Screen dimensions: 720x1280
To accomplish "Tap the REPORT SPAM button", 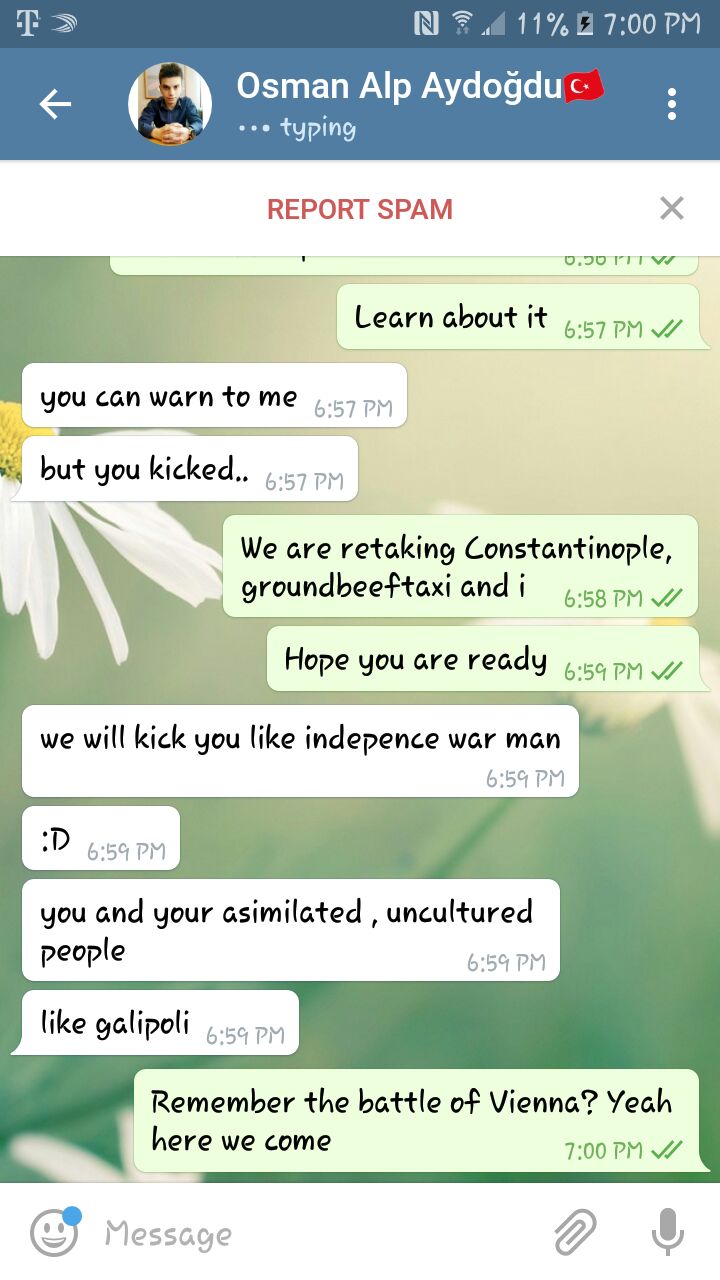I will click(x=360, y=209).
